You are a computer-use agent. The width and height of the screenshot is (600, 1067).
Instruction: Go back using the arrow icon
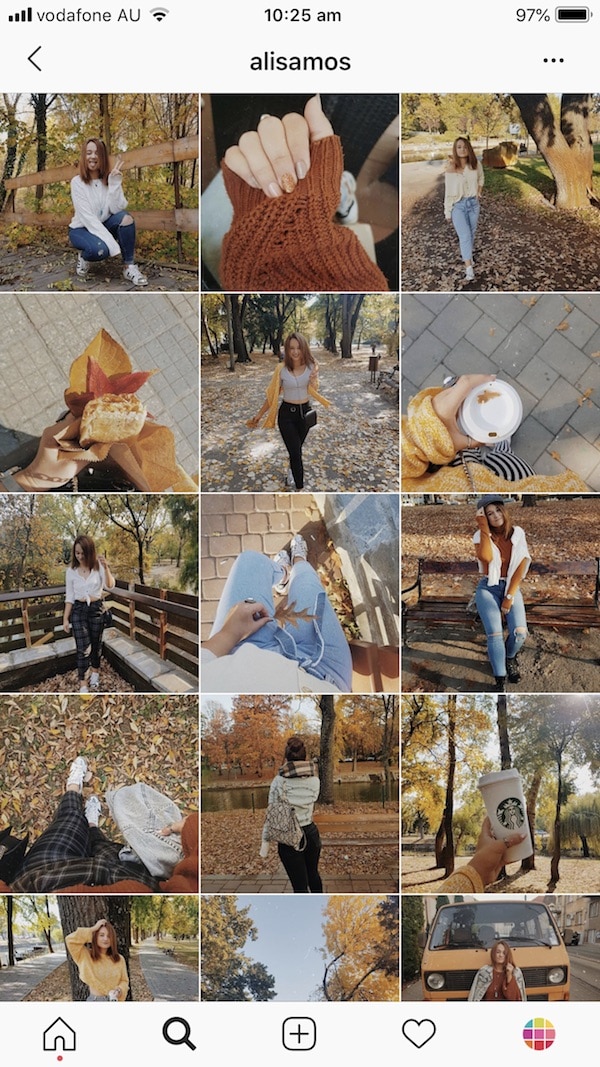pyautogui.click(x=35, y=59)
